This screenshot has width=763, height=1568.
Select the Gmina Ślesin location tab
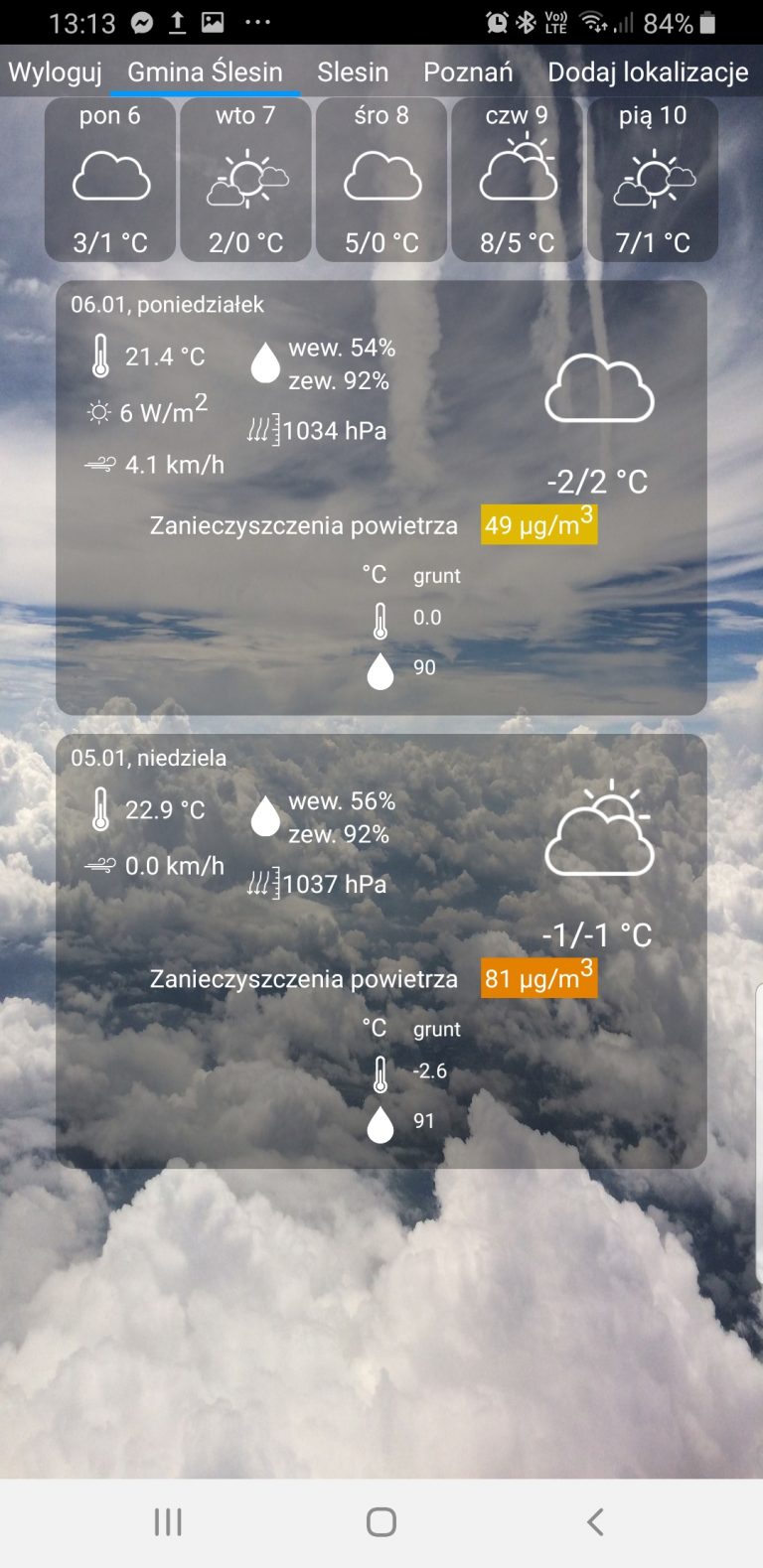205,71
